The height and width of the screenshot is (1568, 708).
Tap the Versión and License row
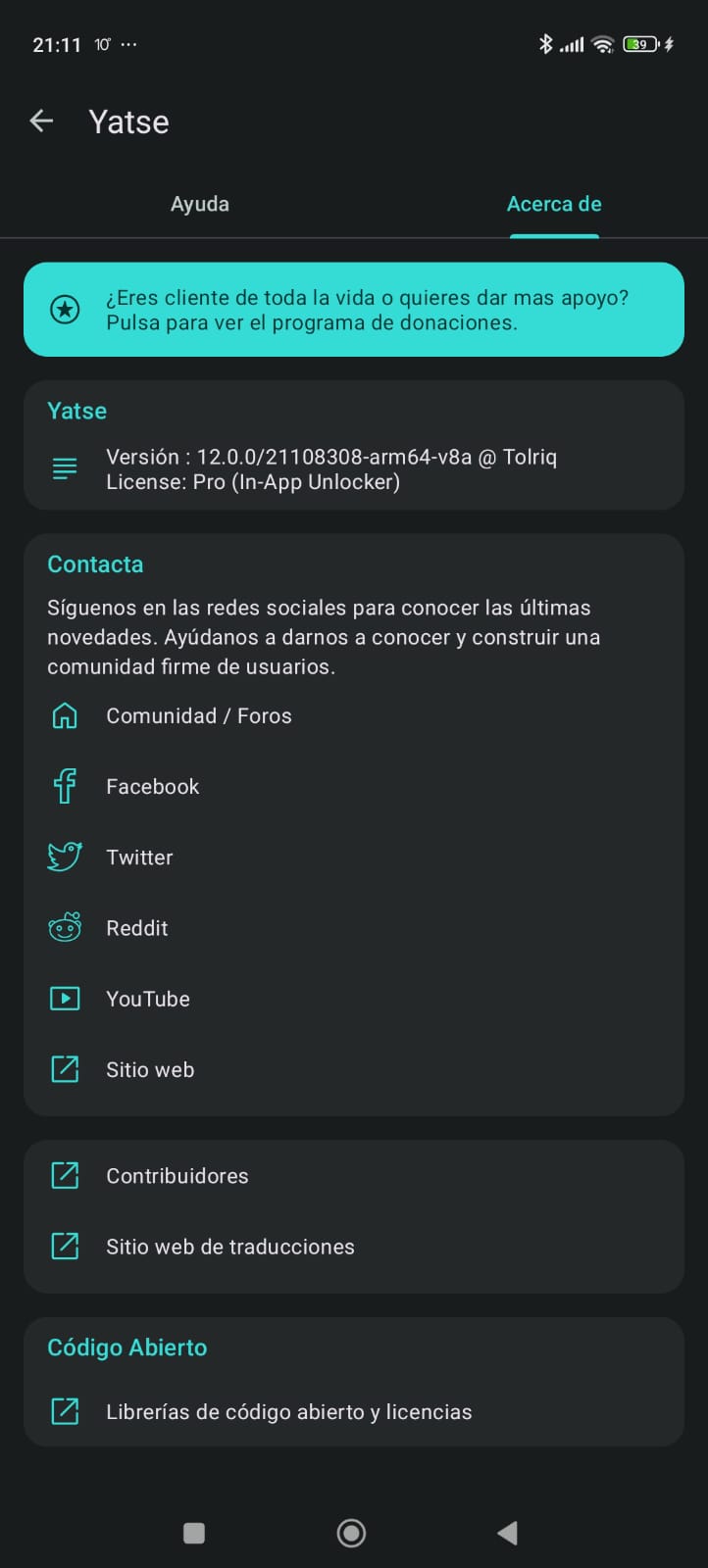click(x=331, y=469)
